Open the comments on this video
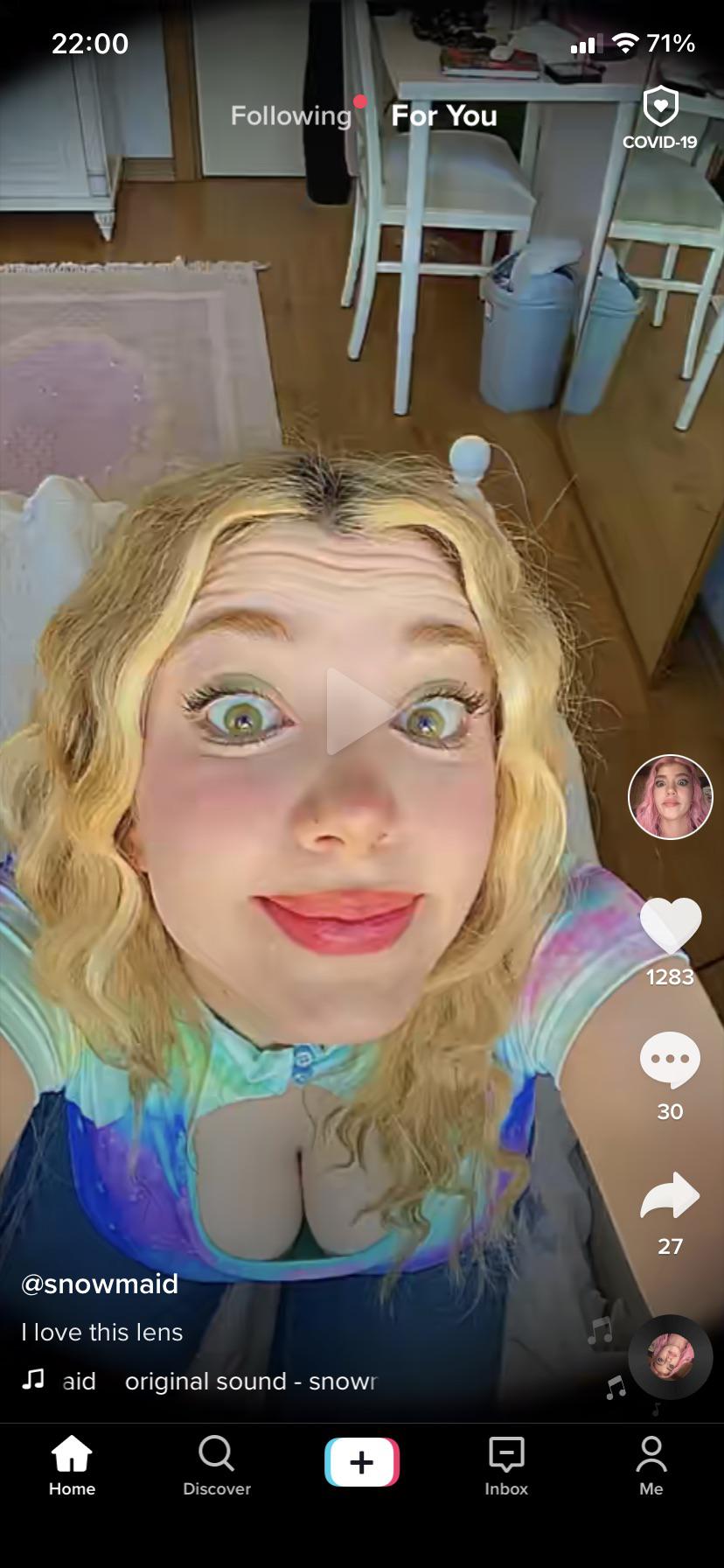The image size is (724, 1568). pos(671,1060)
